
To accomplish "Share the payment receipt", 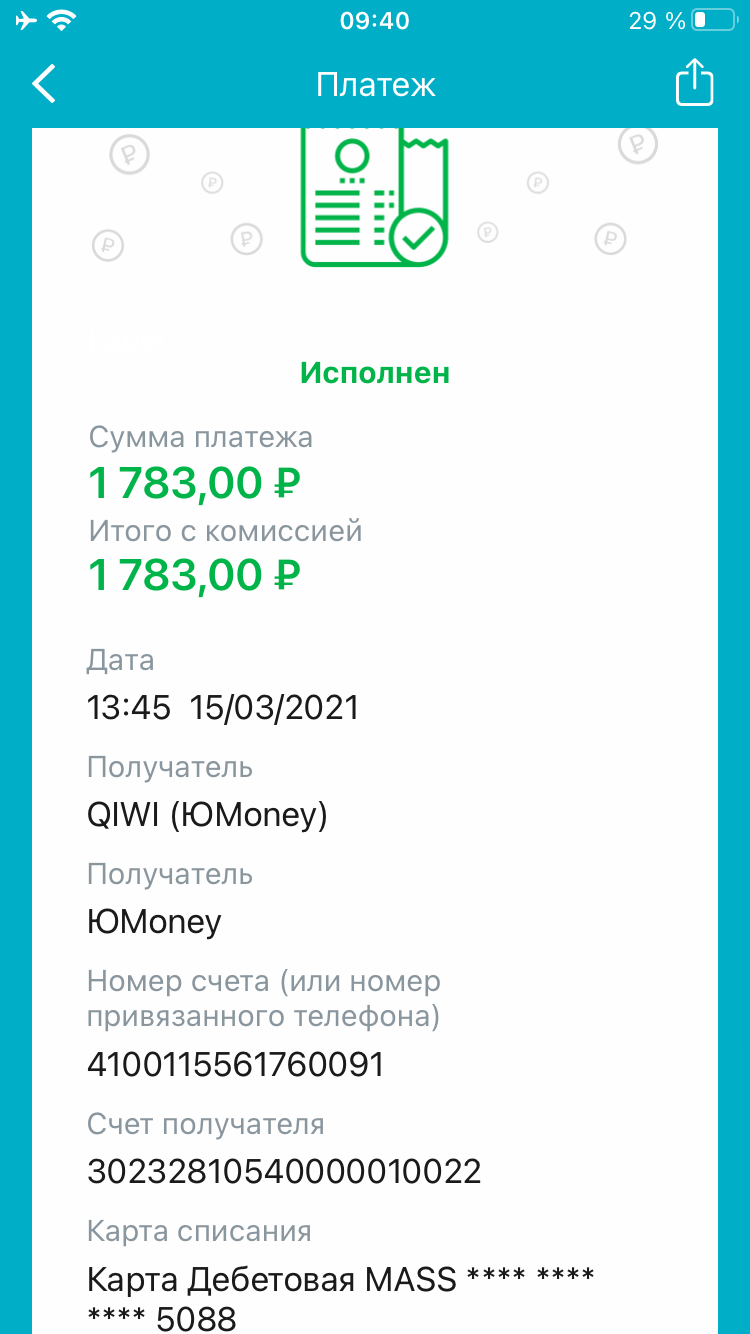I will (694, 83).
